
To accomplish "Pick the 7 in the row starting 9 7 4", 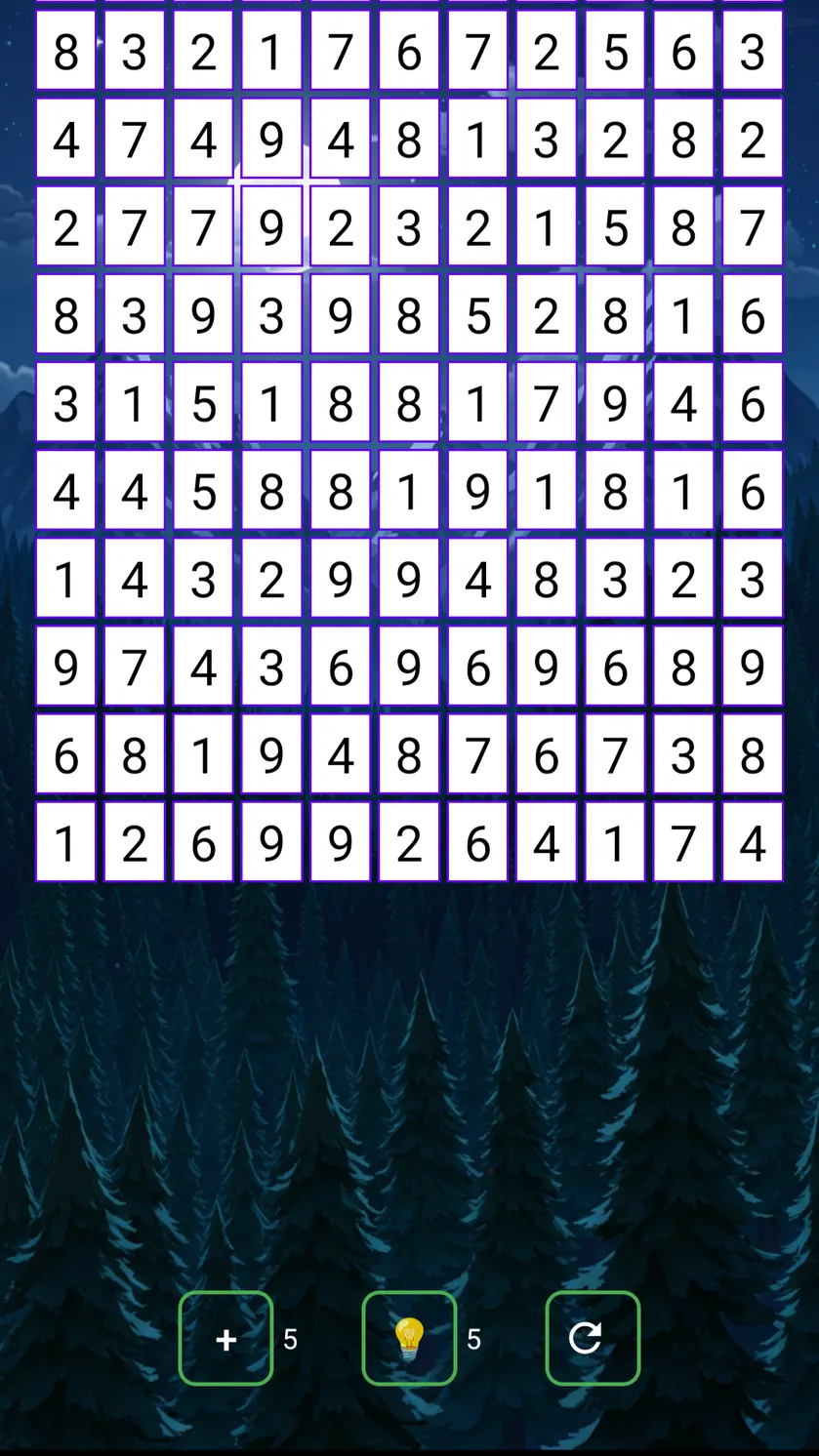I will [x=134, y=666].
